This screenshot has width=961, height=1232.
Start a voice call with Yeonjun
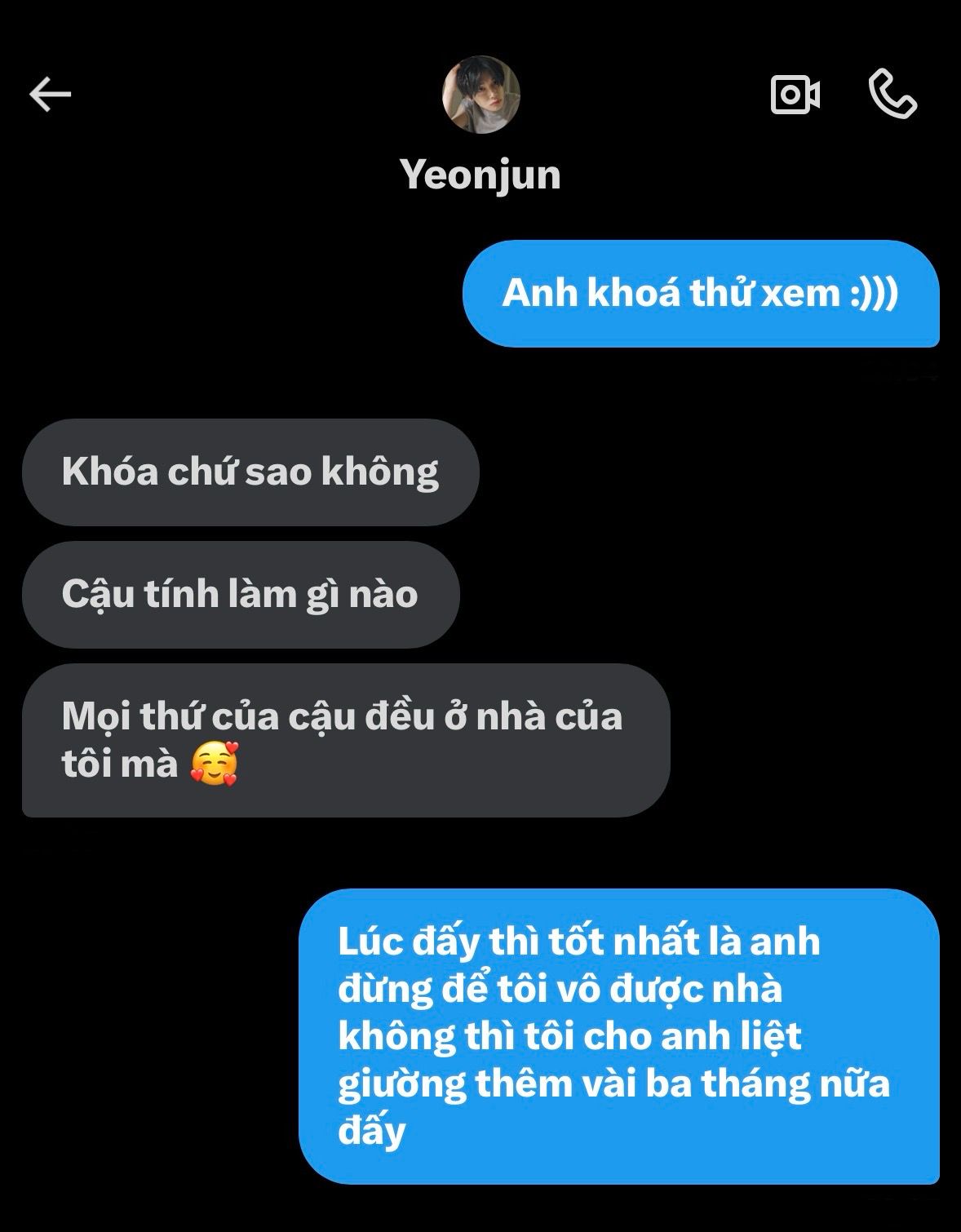click(892, 95)
